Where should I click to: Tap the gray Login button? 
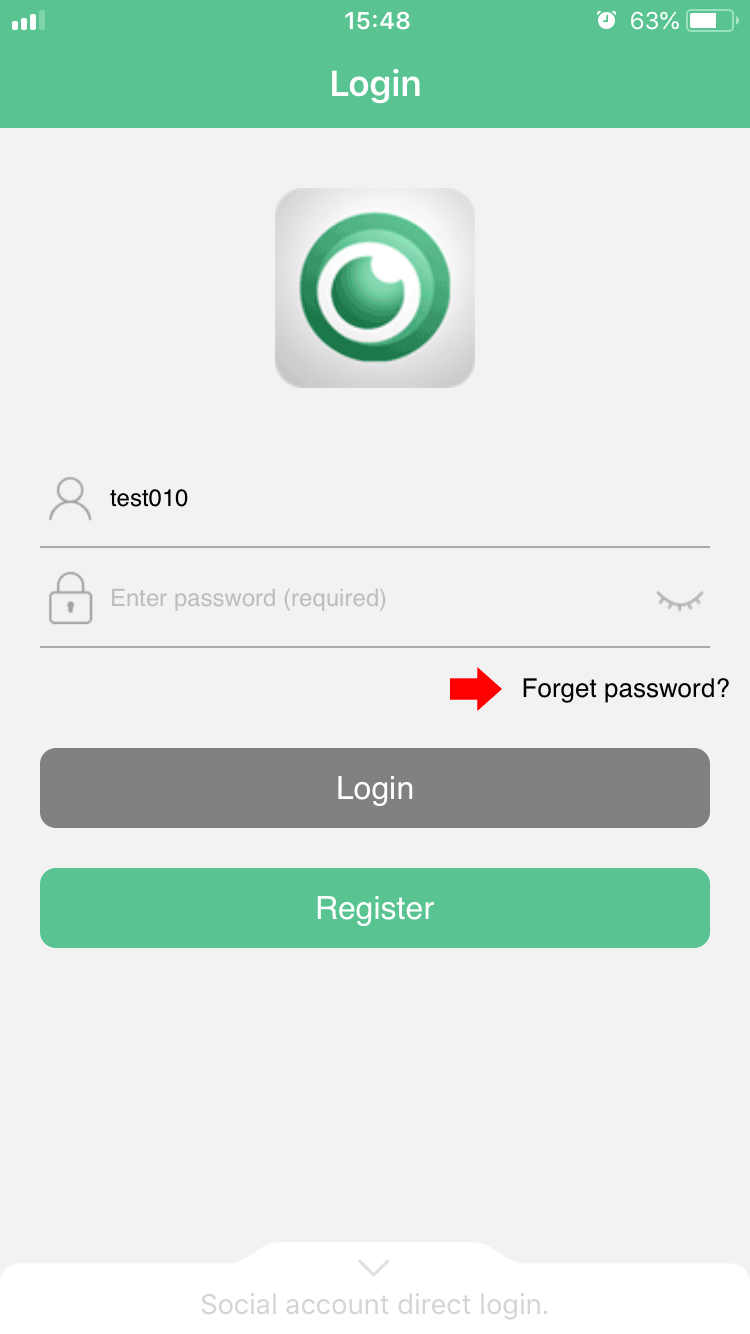[x=375, y=788]
